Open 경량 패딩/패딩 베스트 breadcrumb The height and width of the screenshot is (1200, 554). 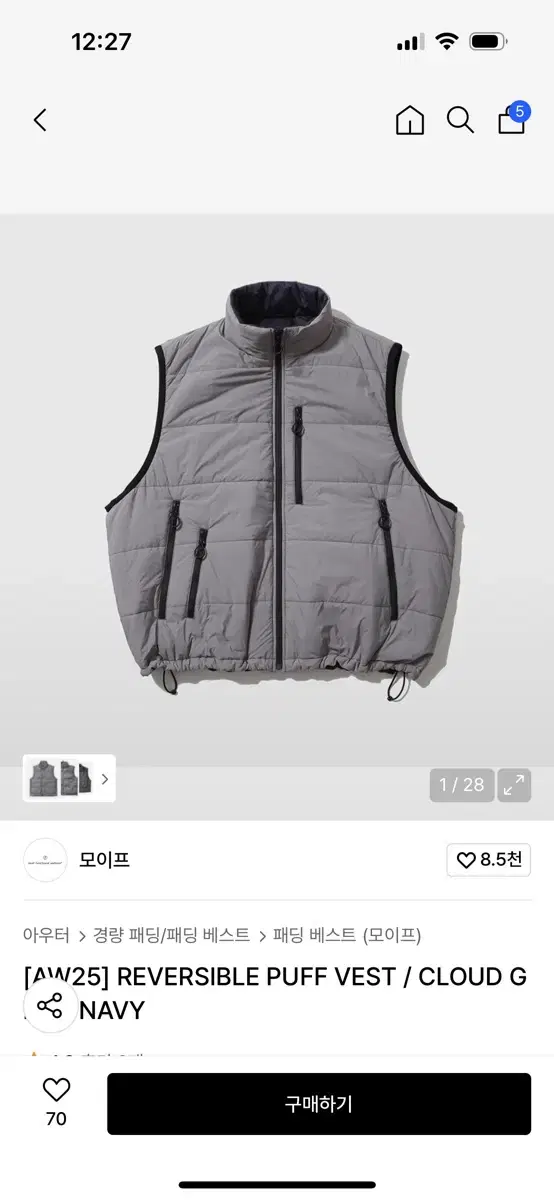[171, 935]
